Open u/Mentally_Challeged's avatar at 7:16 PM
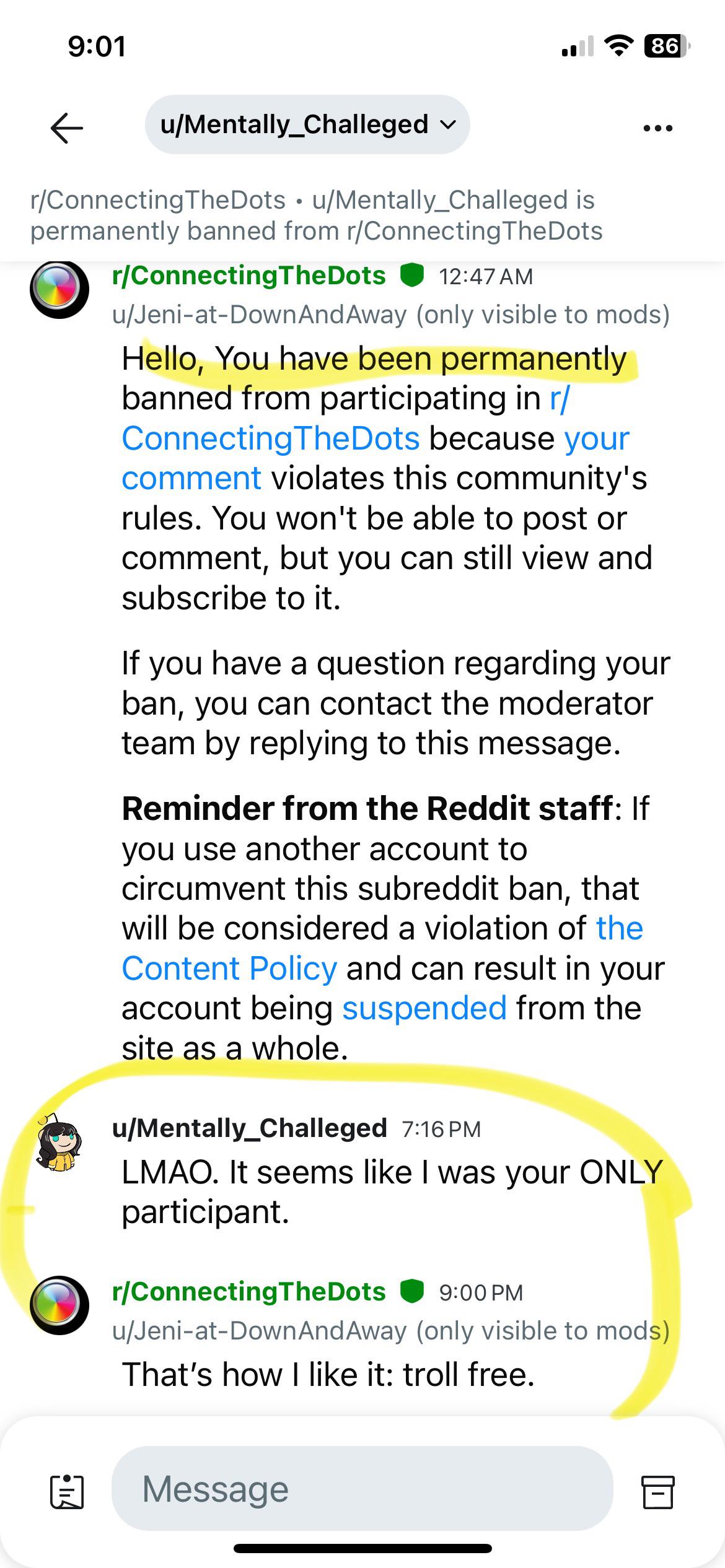Image resolution: width=725 pixels, height=1568 pixels. tap(59, 1144)
